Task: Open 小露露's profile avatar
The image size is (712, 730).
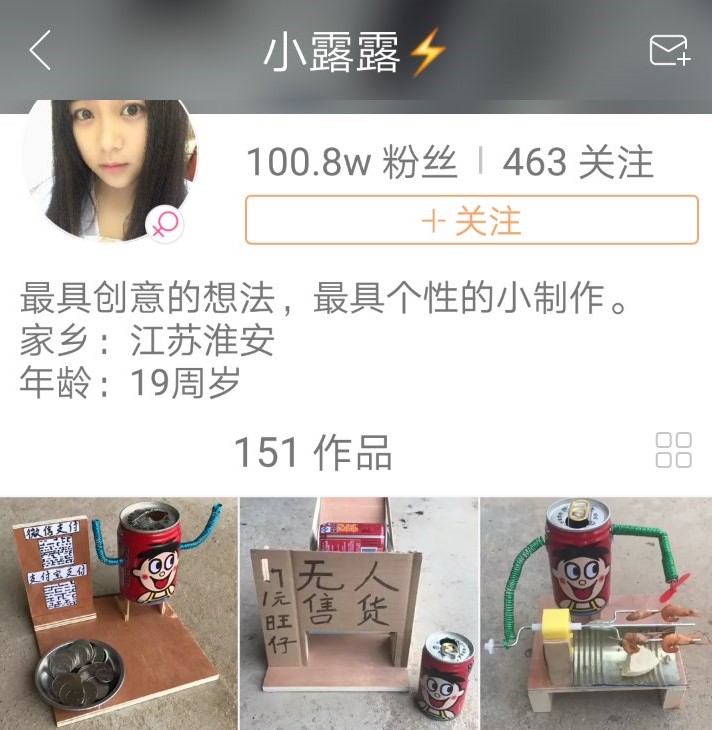Action: tap(110, 170)
